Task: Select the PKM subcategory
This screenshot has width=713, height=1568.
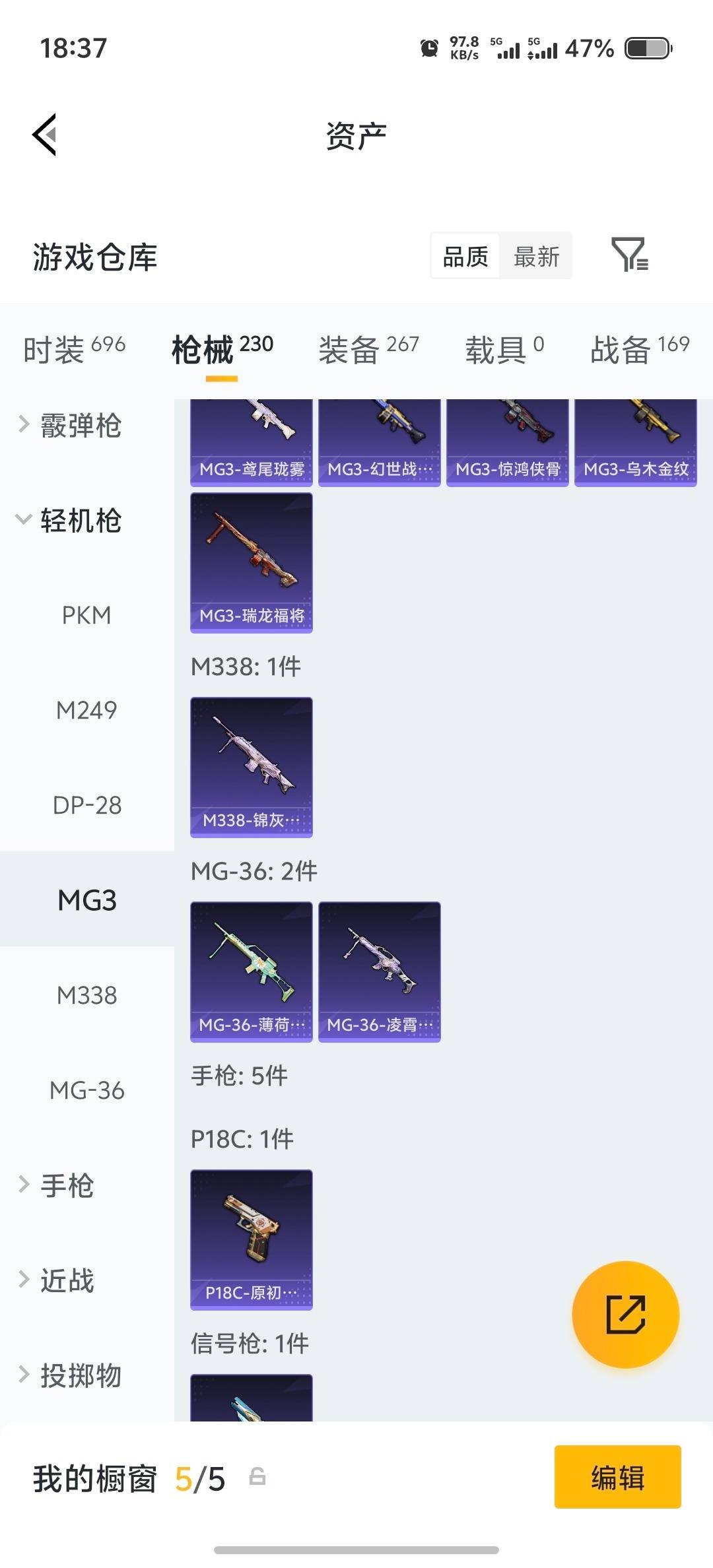Action: (x=86, y=615)
